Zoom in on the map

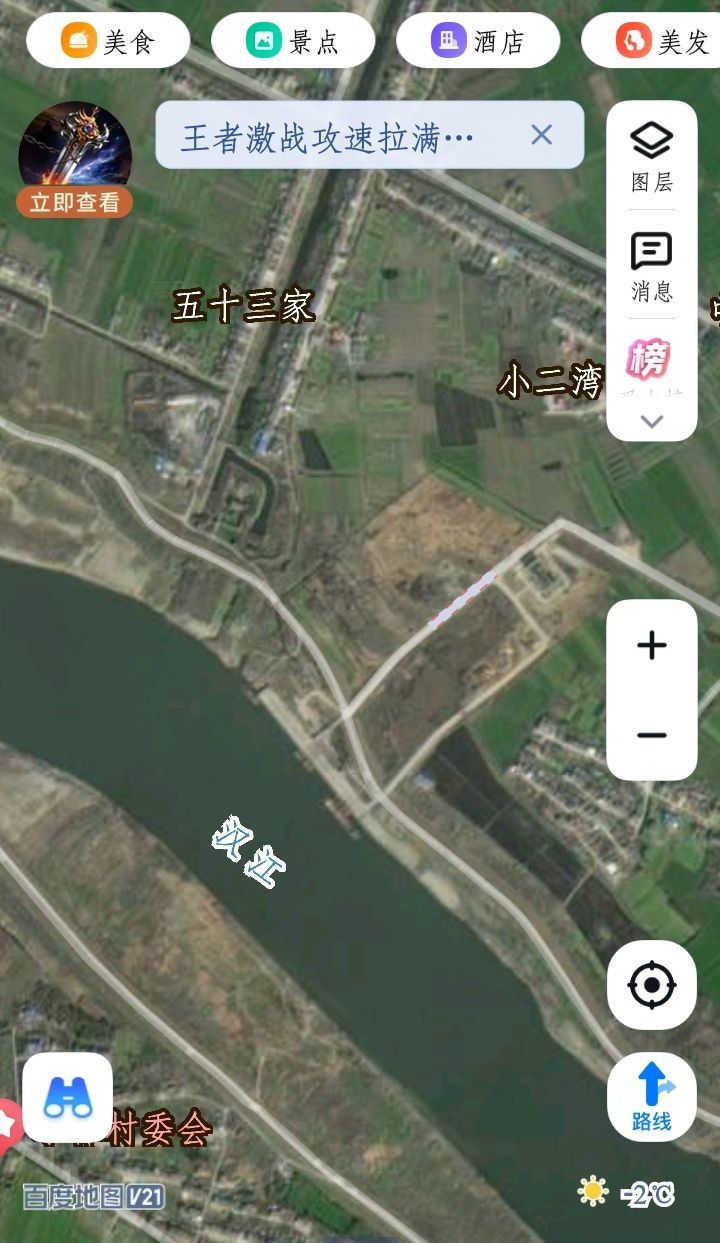[652, 645]
